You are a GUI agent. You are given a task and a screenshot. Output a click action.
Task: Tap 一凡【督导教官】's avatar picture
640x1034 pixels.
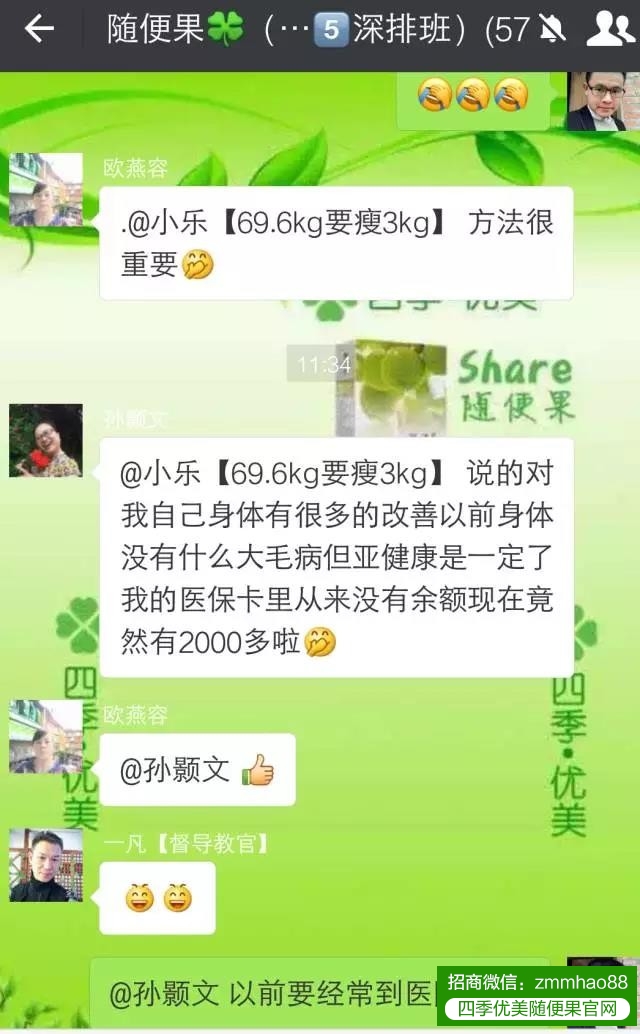pos(46,865)
